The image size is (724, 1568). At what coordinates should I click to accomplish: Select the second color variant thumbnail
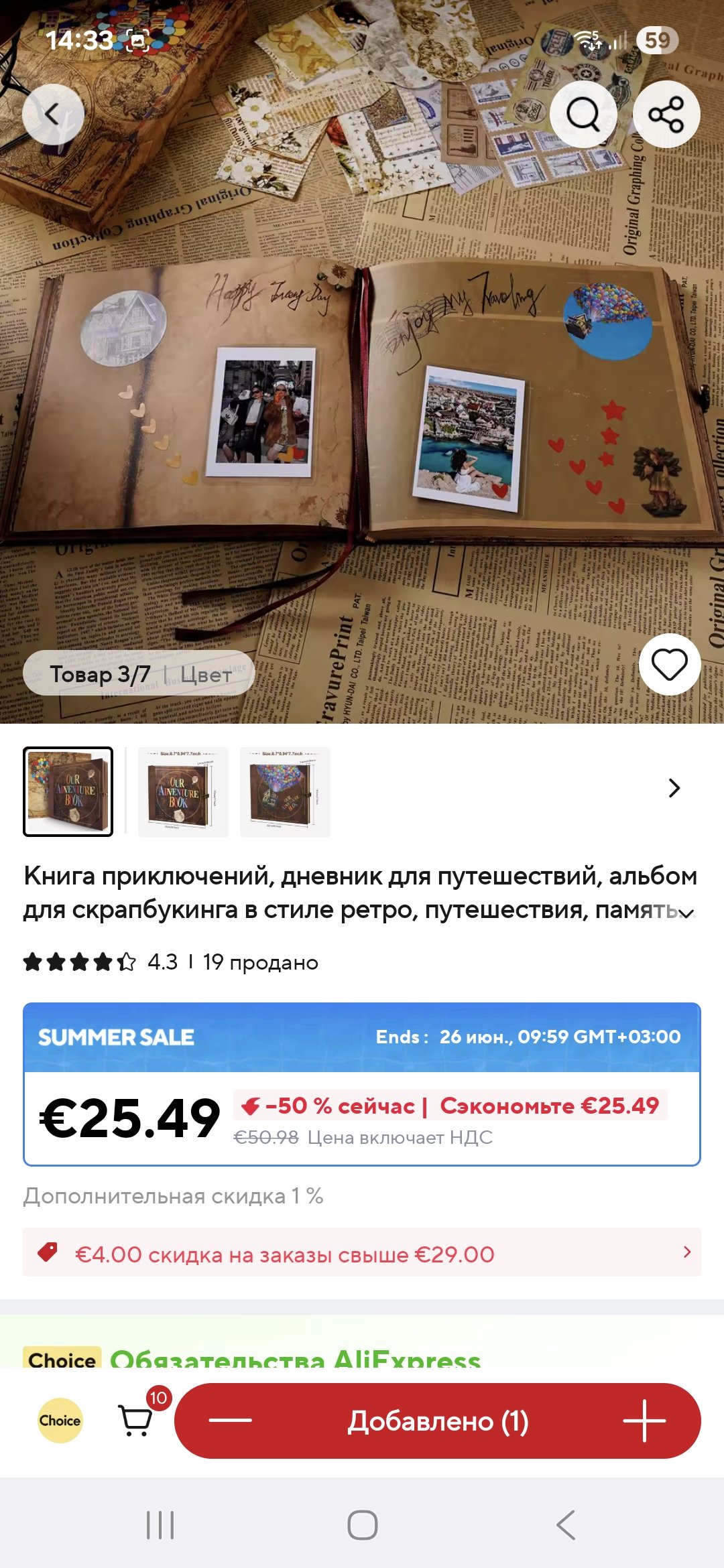click(x=183, y=792)
